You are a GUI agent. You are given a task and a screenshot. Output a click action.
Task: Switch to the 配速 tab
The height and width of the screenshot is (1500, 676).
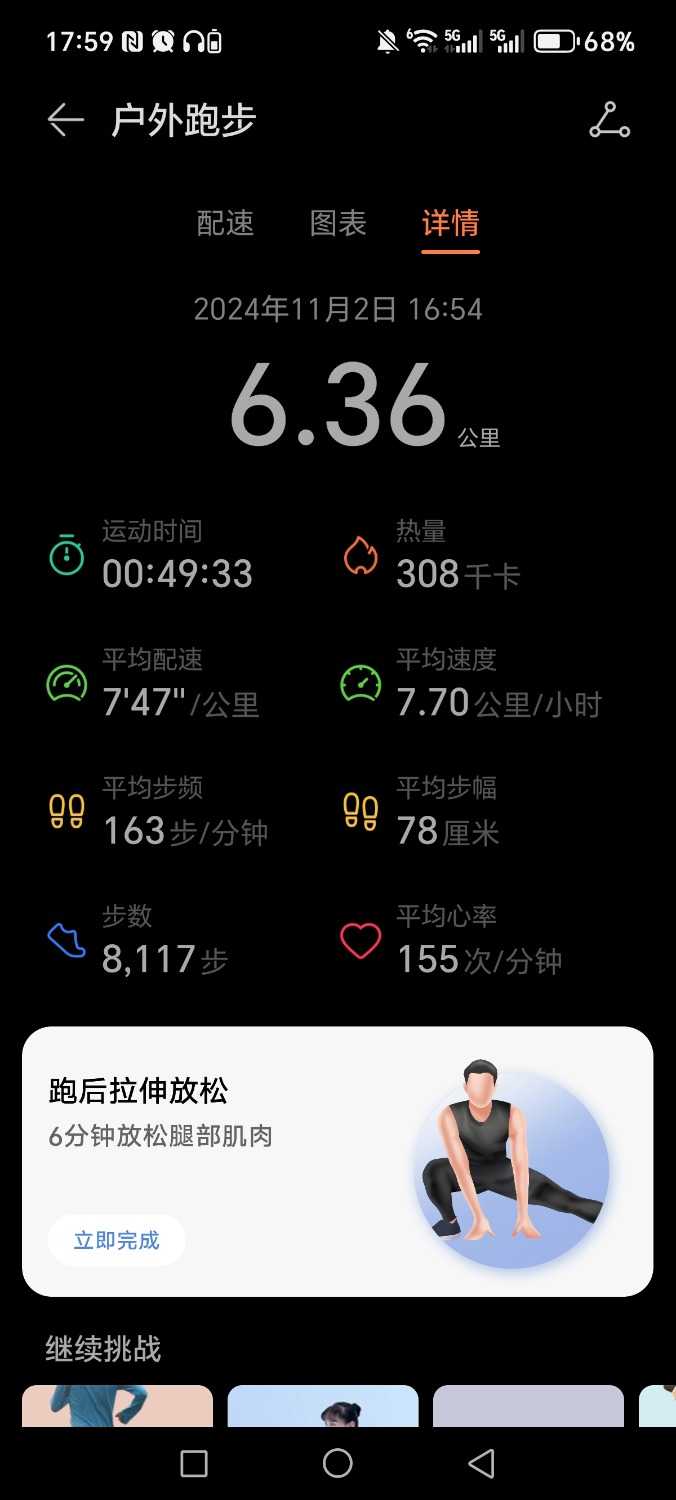[226, 223]
